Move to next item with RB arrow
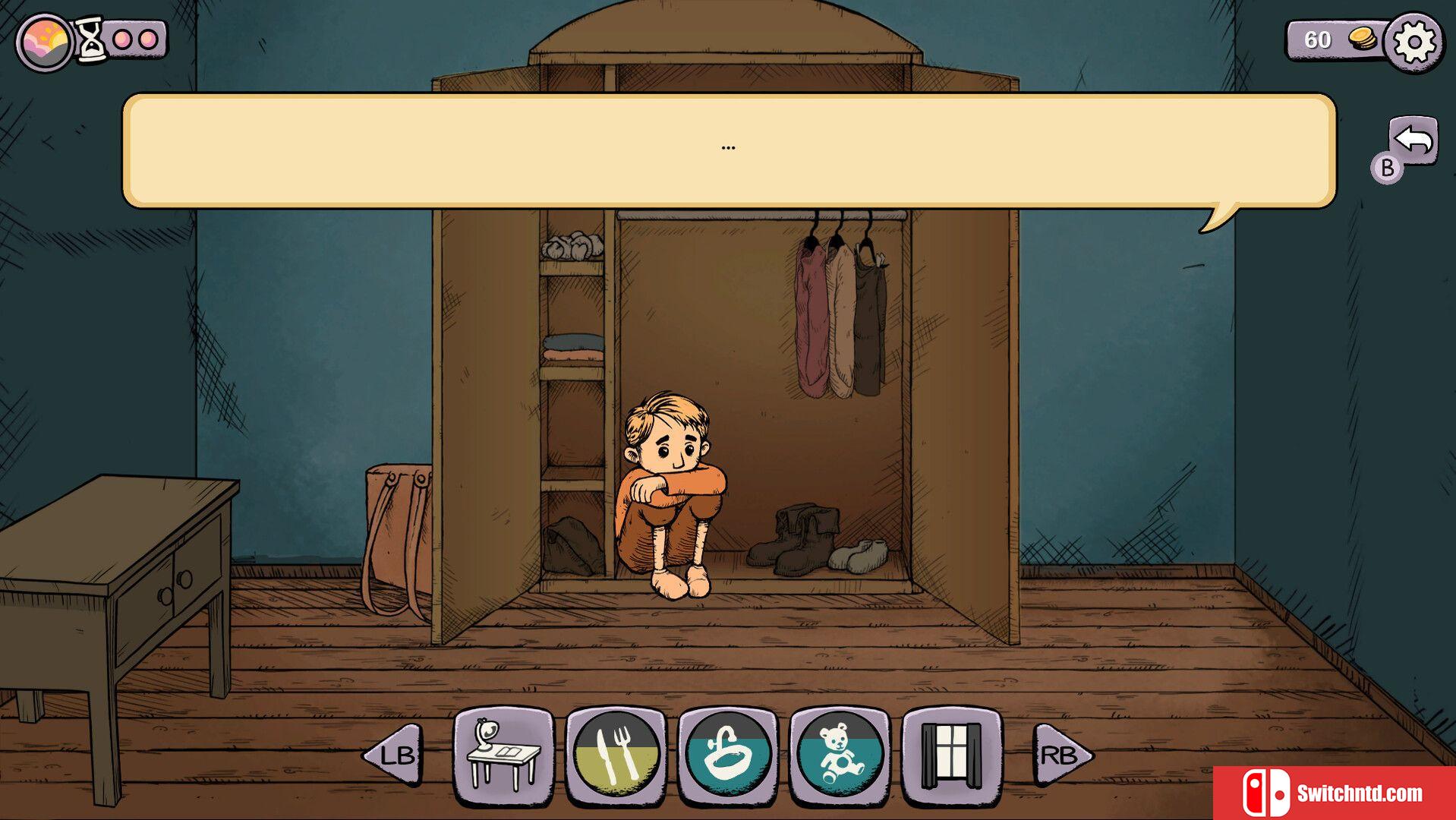 (x=1060, y=755)
